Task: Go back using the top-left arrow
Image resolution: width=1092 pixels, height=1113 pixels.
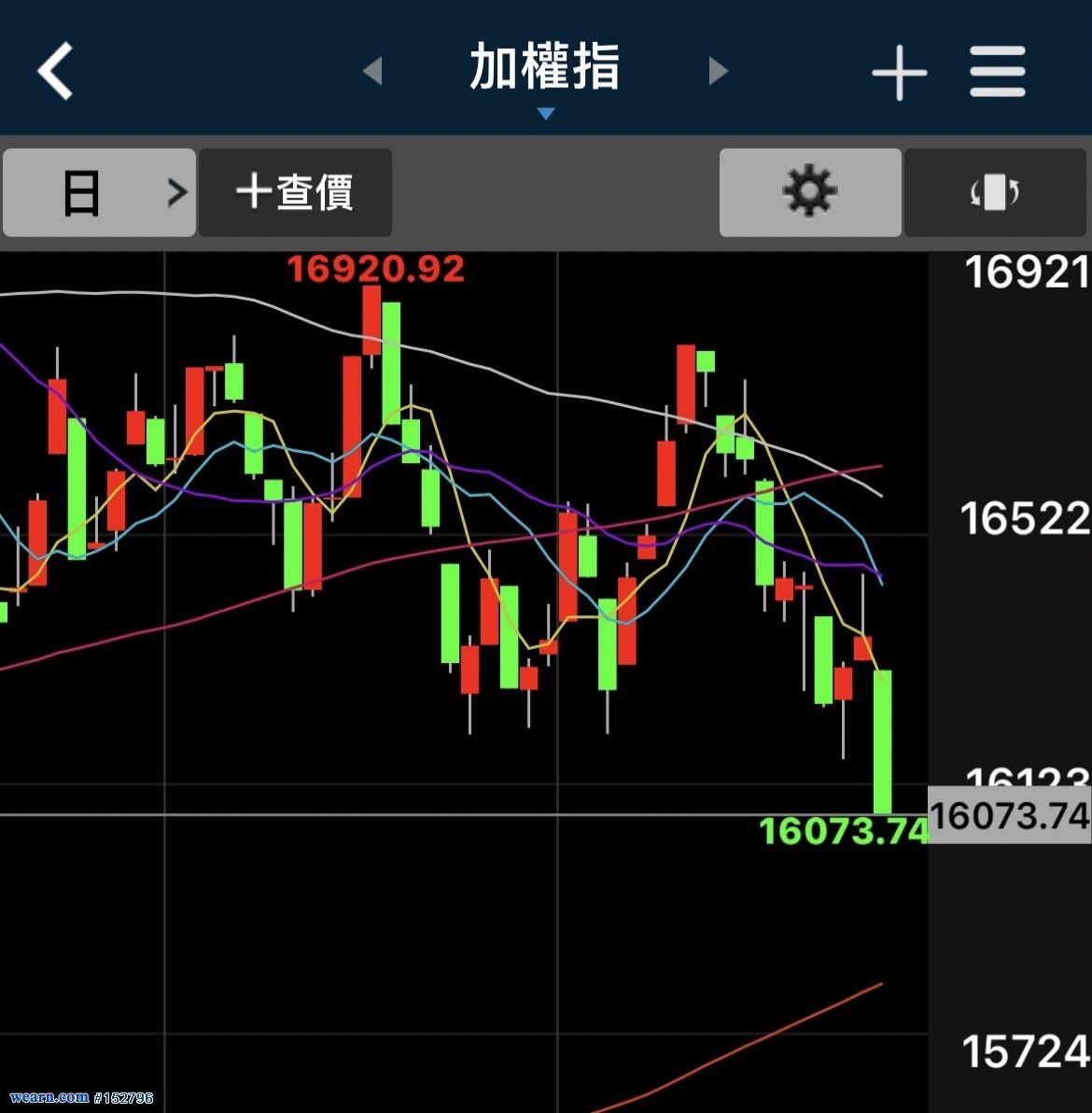Action: click(x=56, y=71)
